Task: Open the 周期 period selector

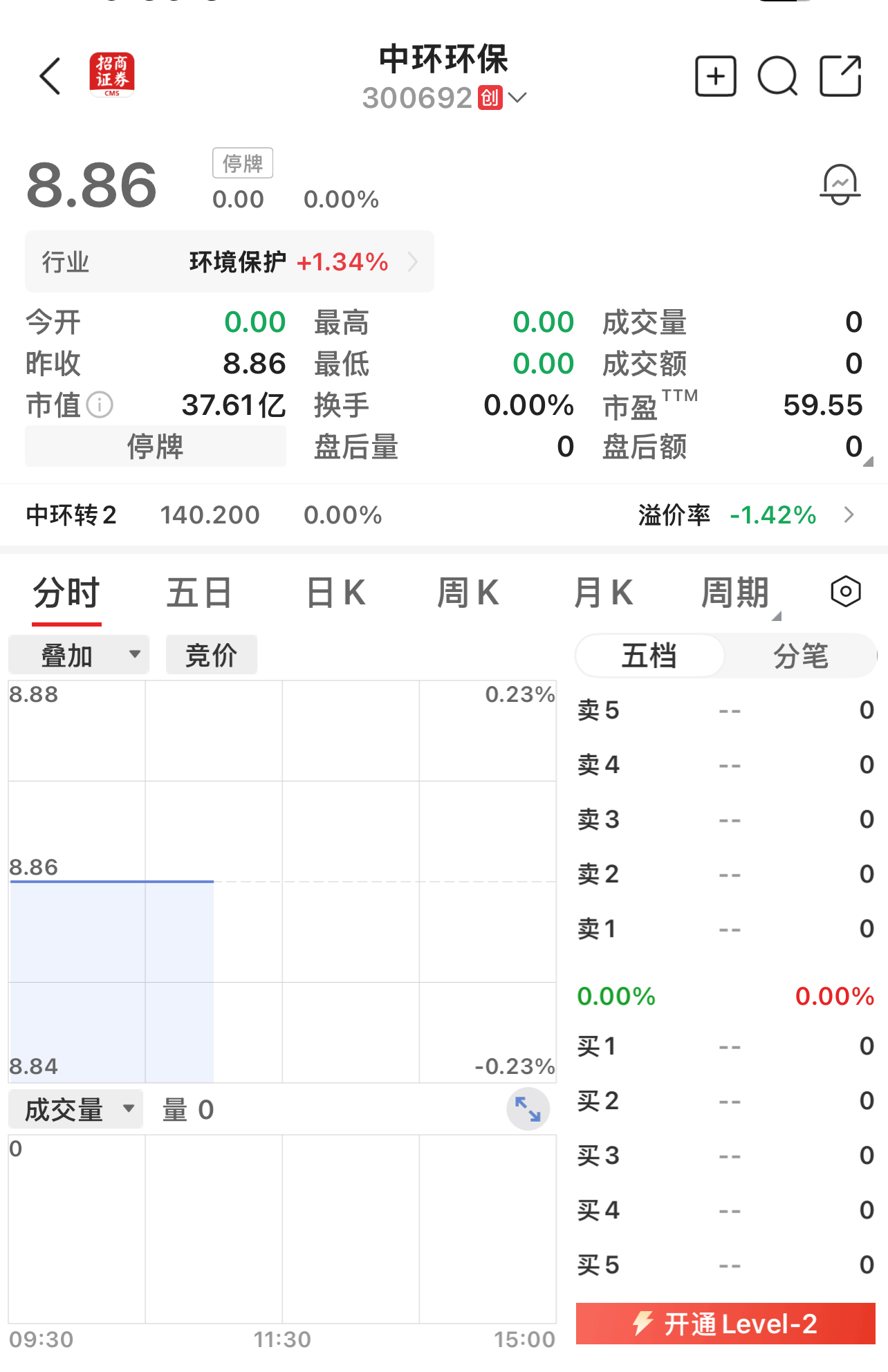Action: pyautogui.click(x=736, y=593)
